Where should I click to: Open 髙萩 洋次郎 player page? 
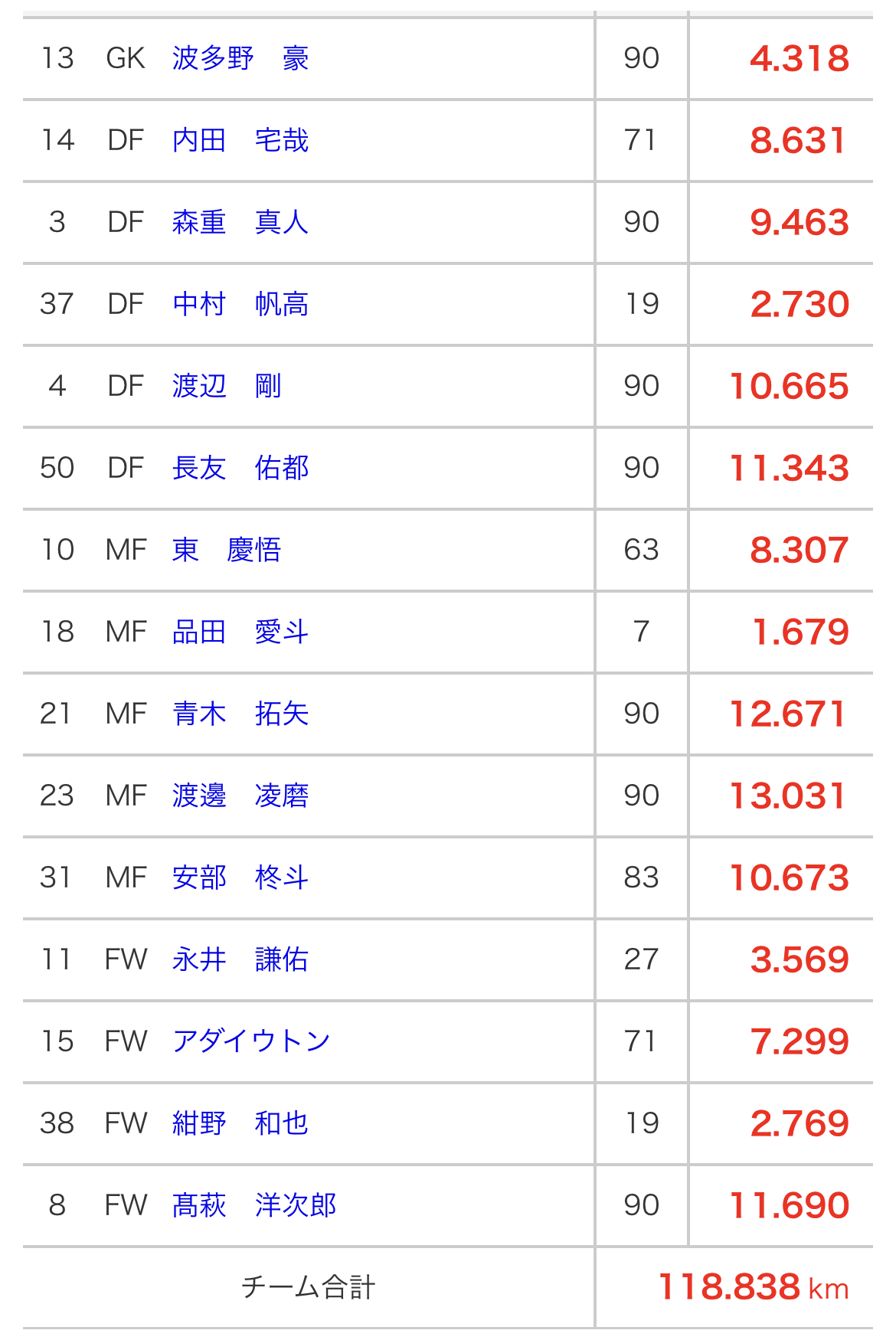pos(254,1205)
